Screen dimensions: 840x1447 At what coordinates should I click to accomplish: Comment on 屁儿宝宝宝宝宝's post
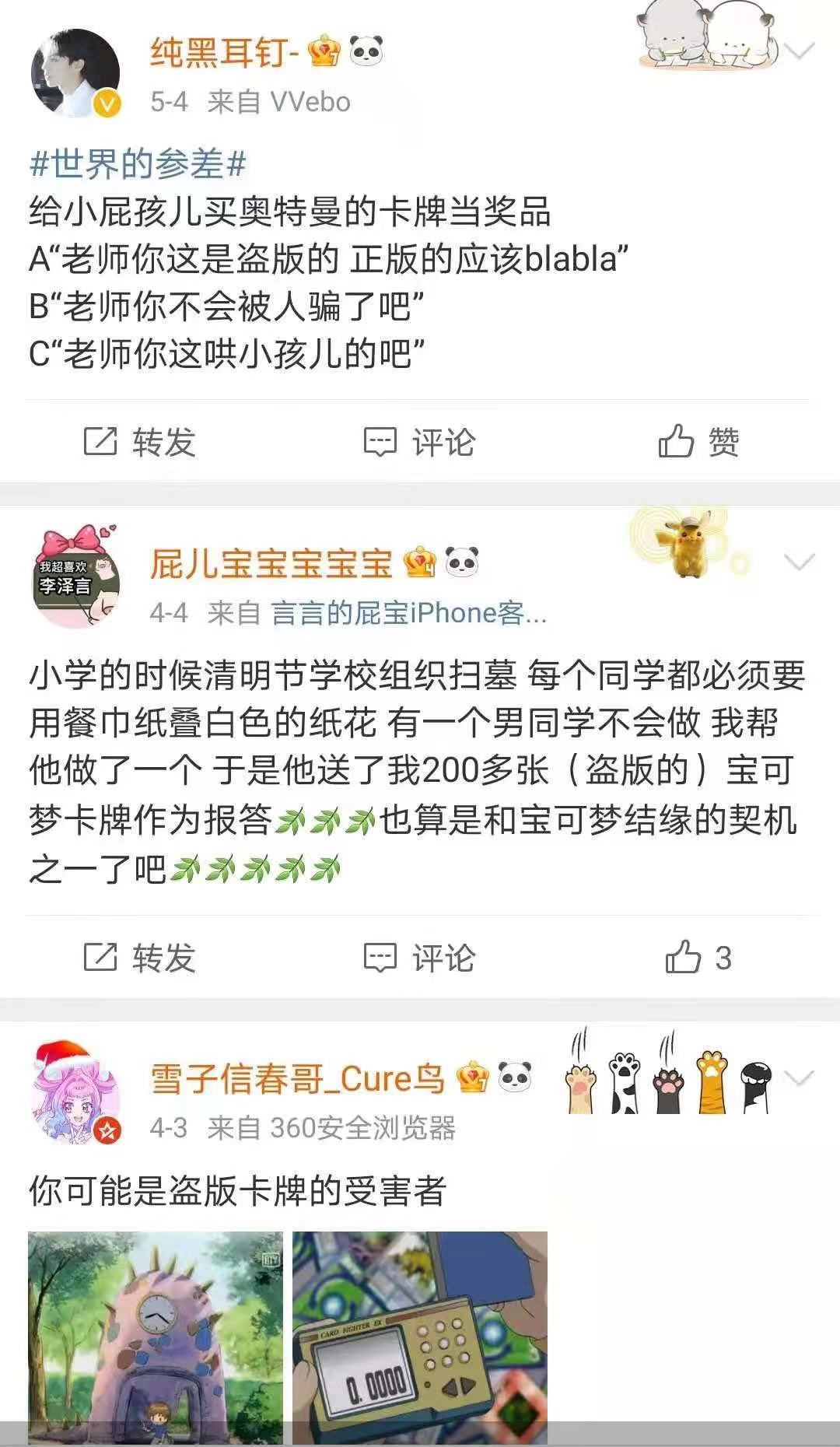pyautogui.click(x=420, y=958)
